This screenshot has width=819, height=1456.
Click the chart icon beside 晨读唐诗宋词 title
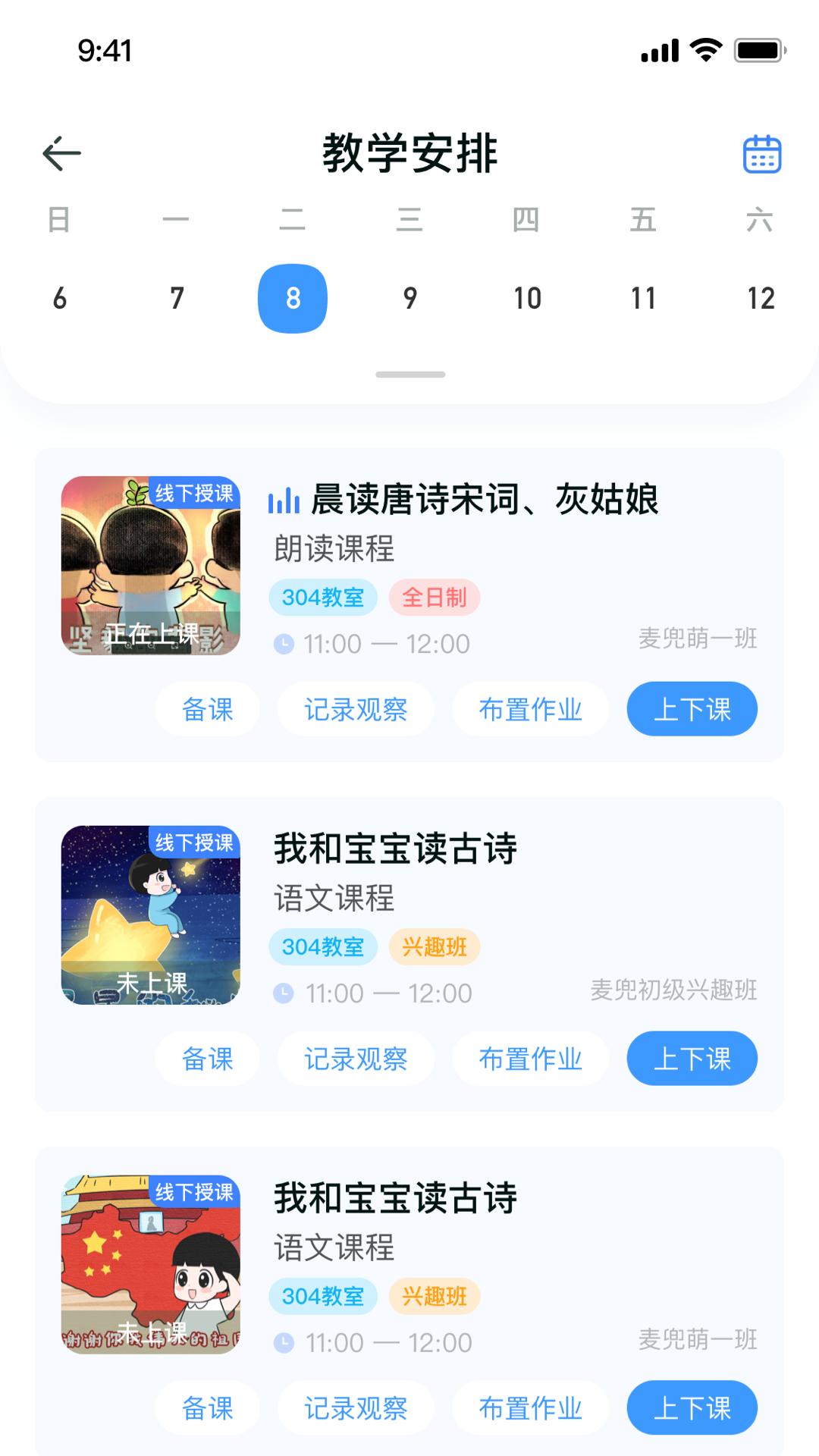tap(284, 500)
